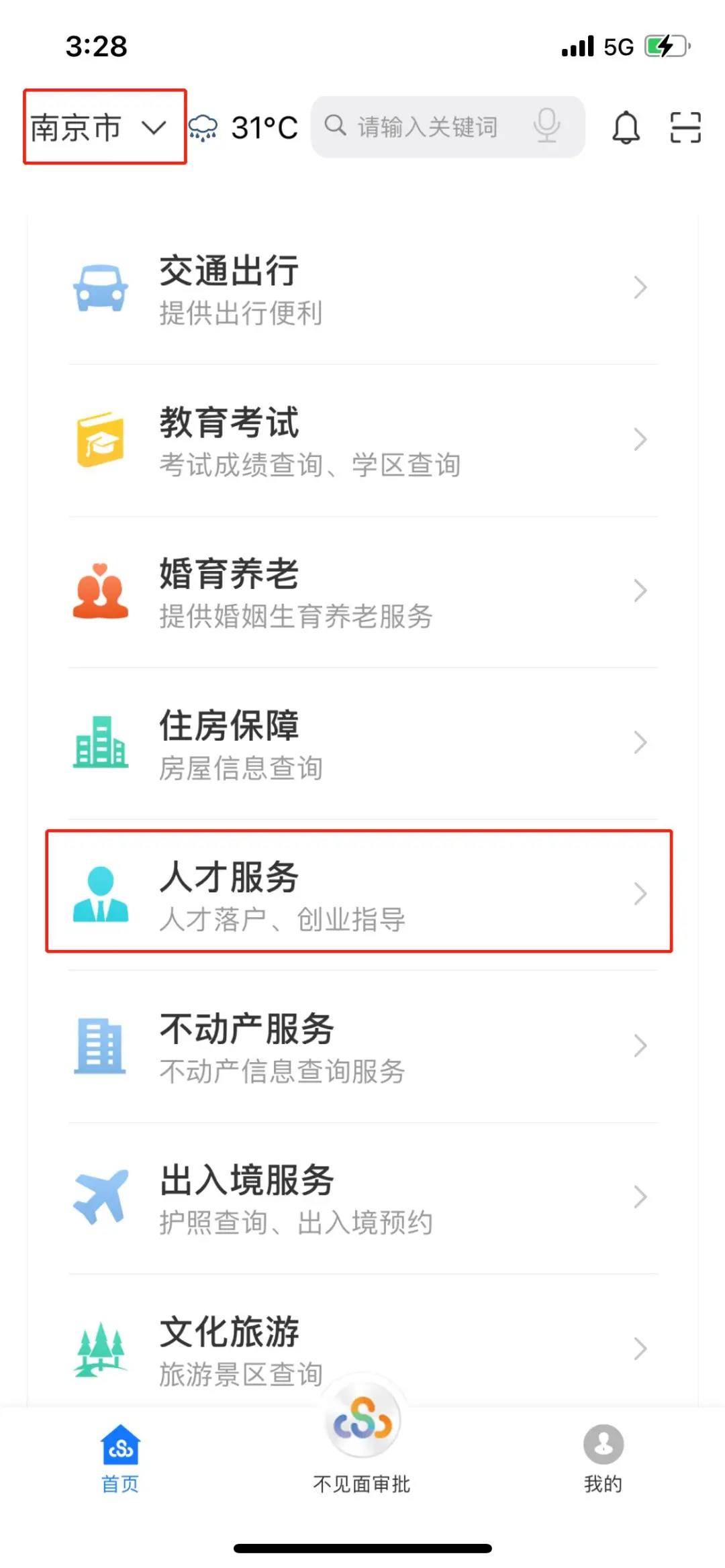
Task: Open the 交通出行 category
Action: click(x=362, y=289)
